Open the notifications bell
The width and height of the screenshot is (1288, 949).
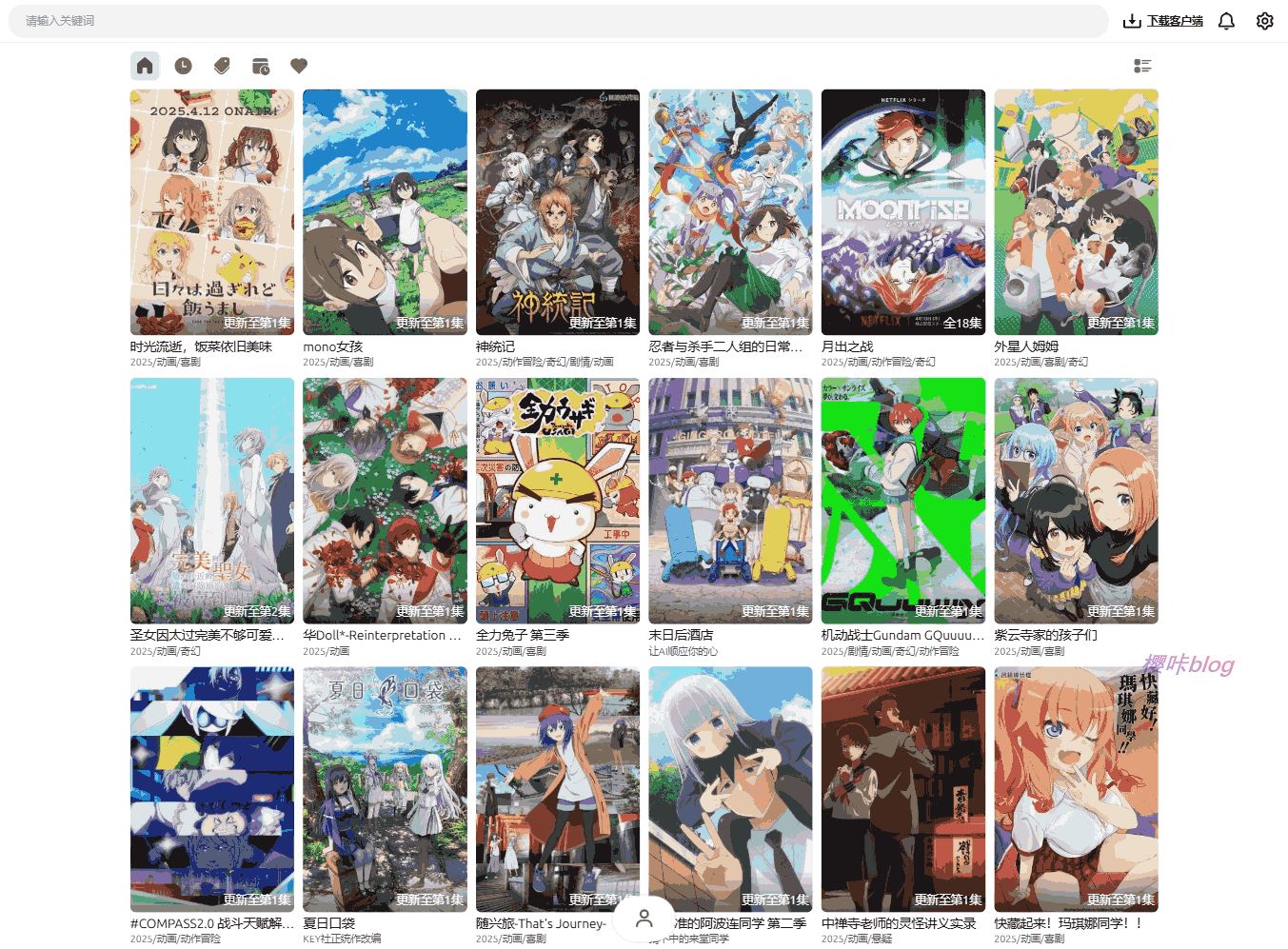pos(1226,21)
